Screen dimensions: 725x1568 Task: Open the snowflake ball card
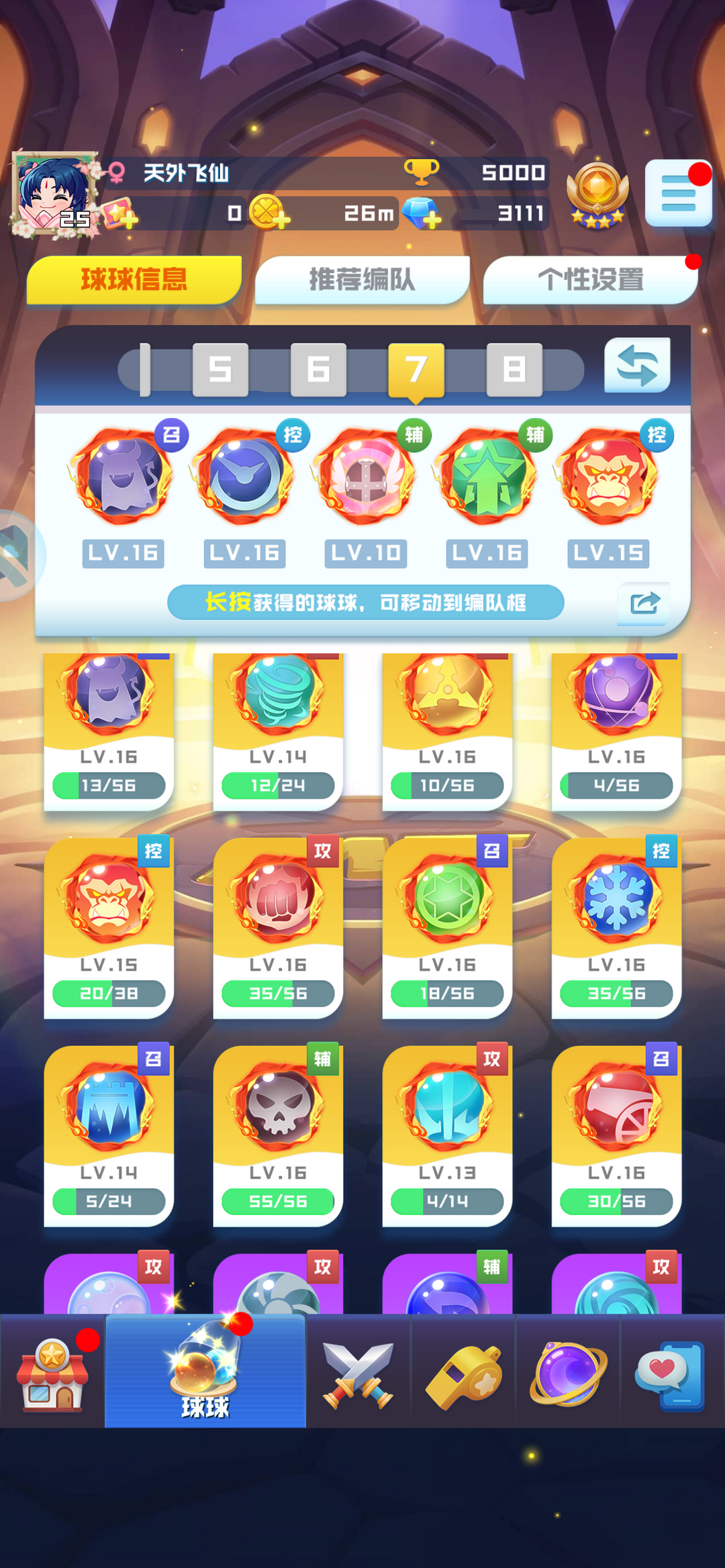[x=616, y=927]
